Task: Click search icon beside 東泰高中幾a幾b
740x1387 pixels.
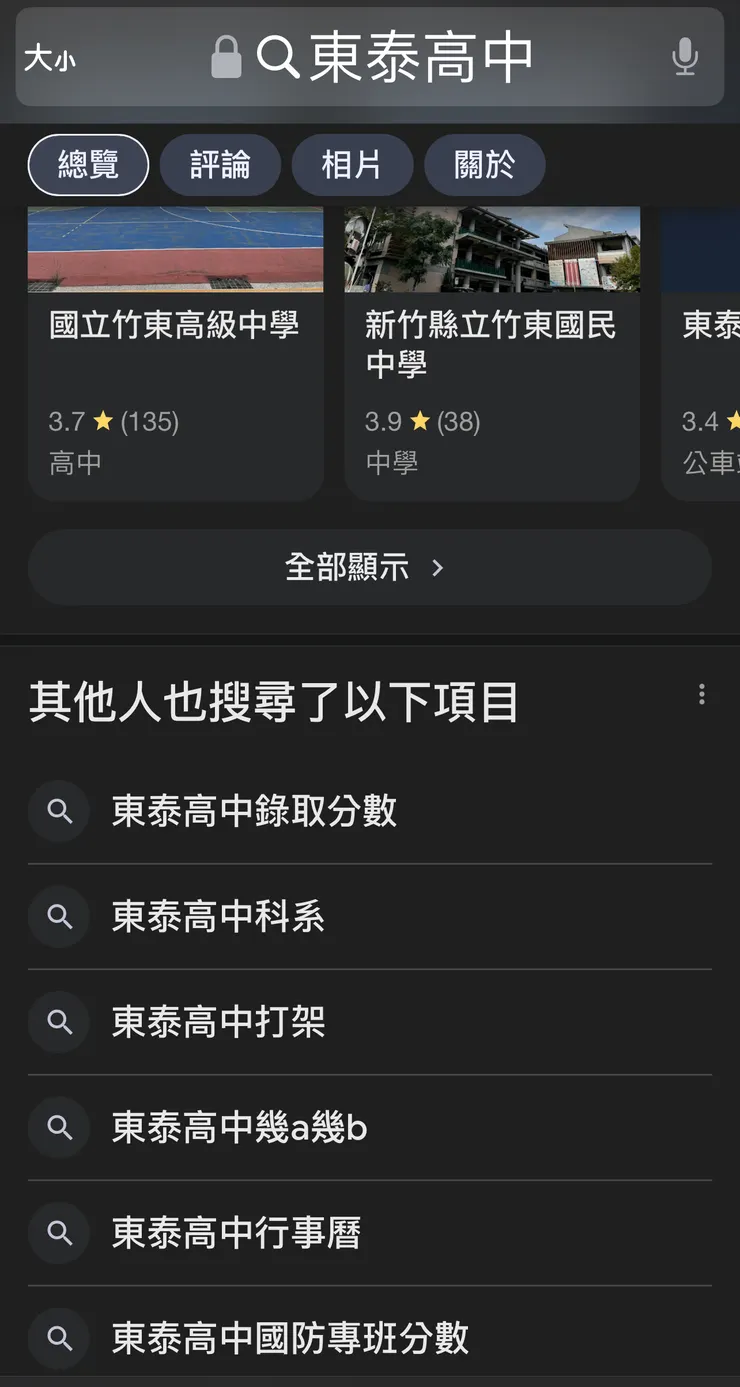Action: click(x=58, y=1127)
